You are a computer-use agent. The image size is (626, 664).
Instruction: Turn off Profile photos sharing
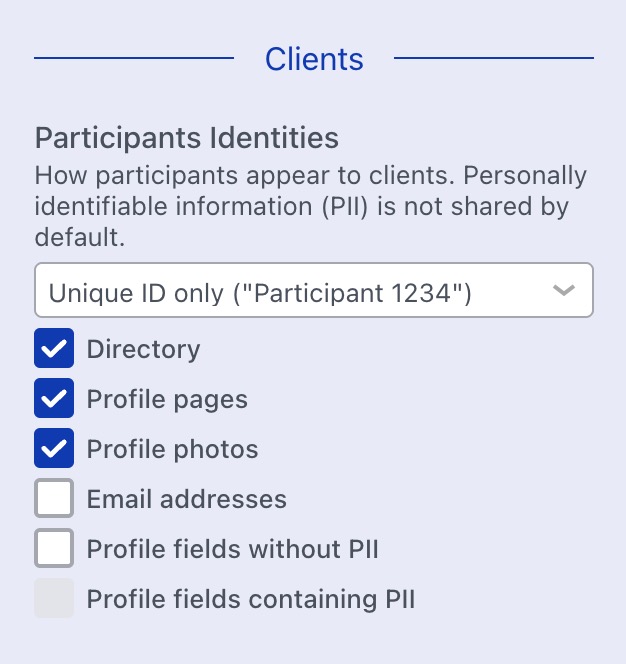tap(54, 449)
